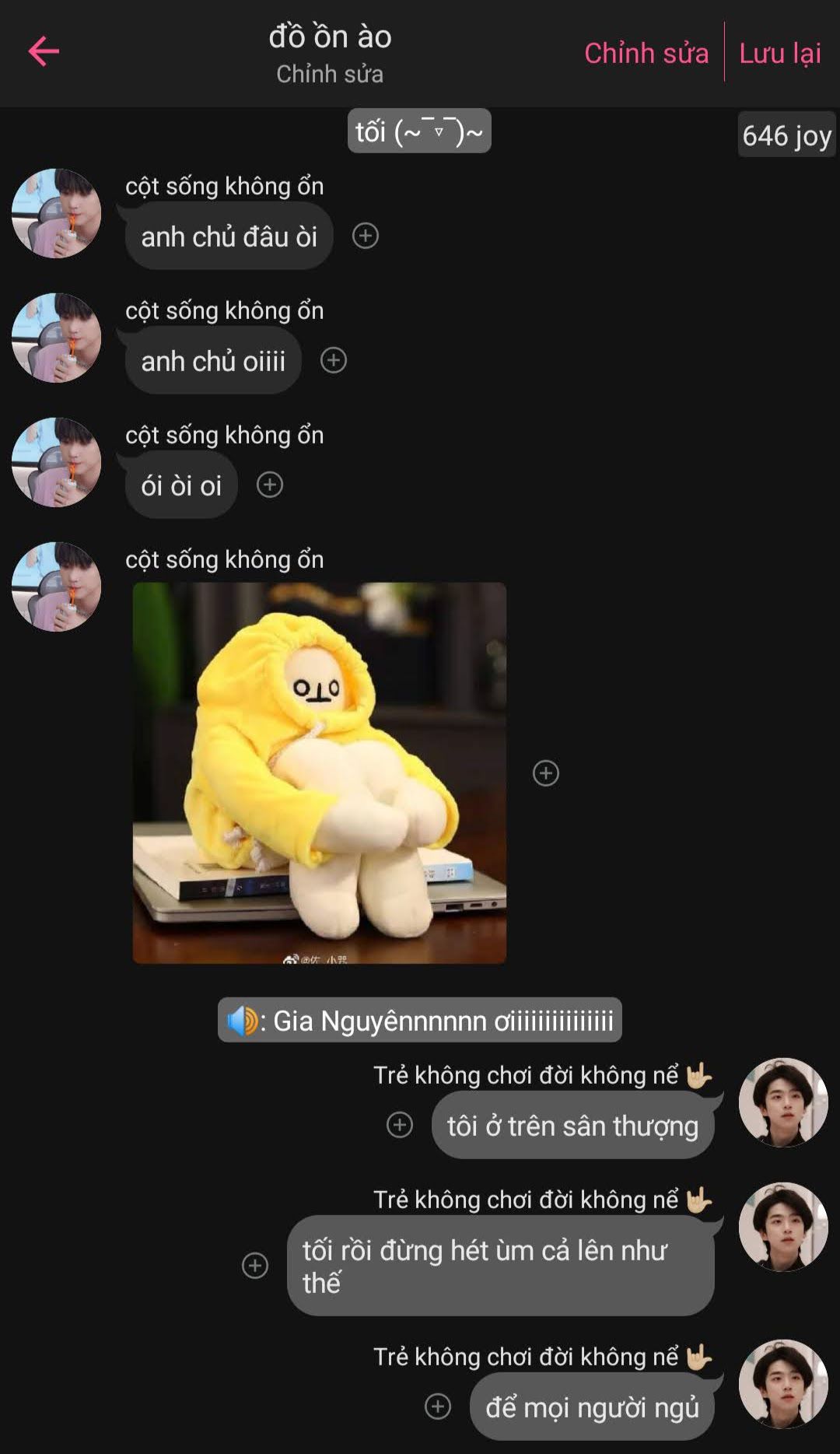Tap plus icon beside "ói òi oi"
Viewport: 840px width, 1454px height.
coord(270,485)
